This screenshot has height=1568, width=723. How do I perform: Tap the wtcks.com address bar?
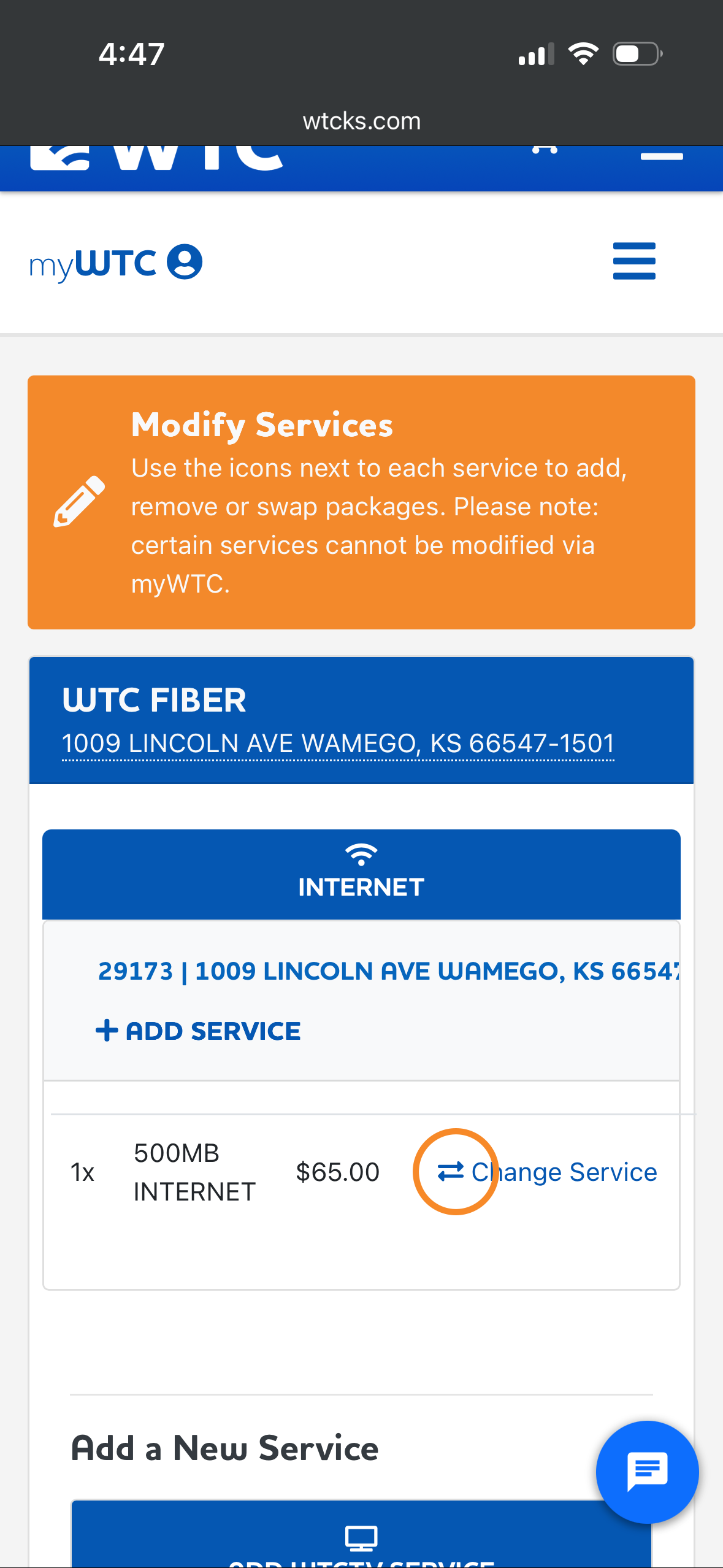click(x=361, y=121)
